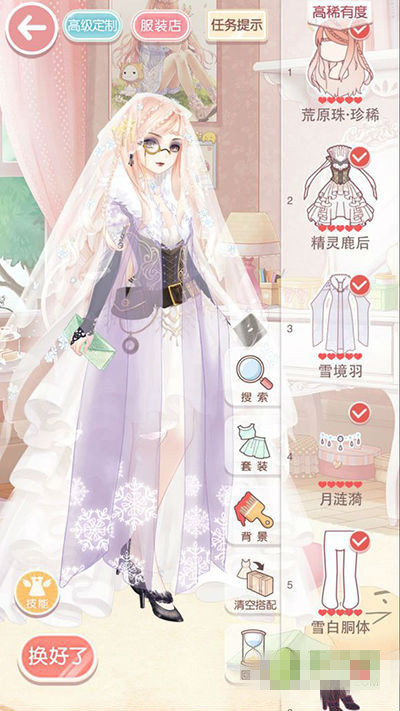400x711 pixels.
Task: Go back with the pink arrow button
Action: pos(31,29)
